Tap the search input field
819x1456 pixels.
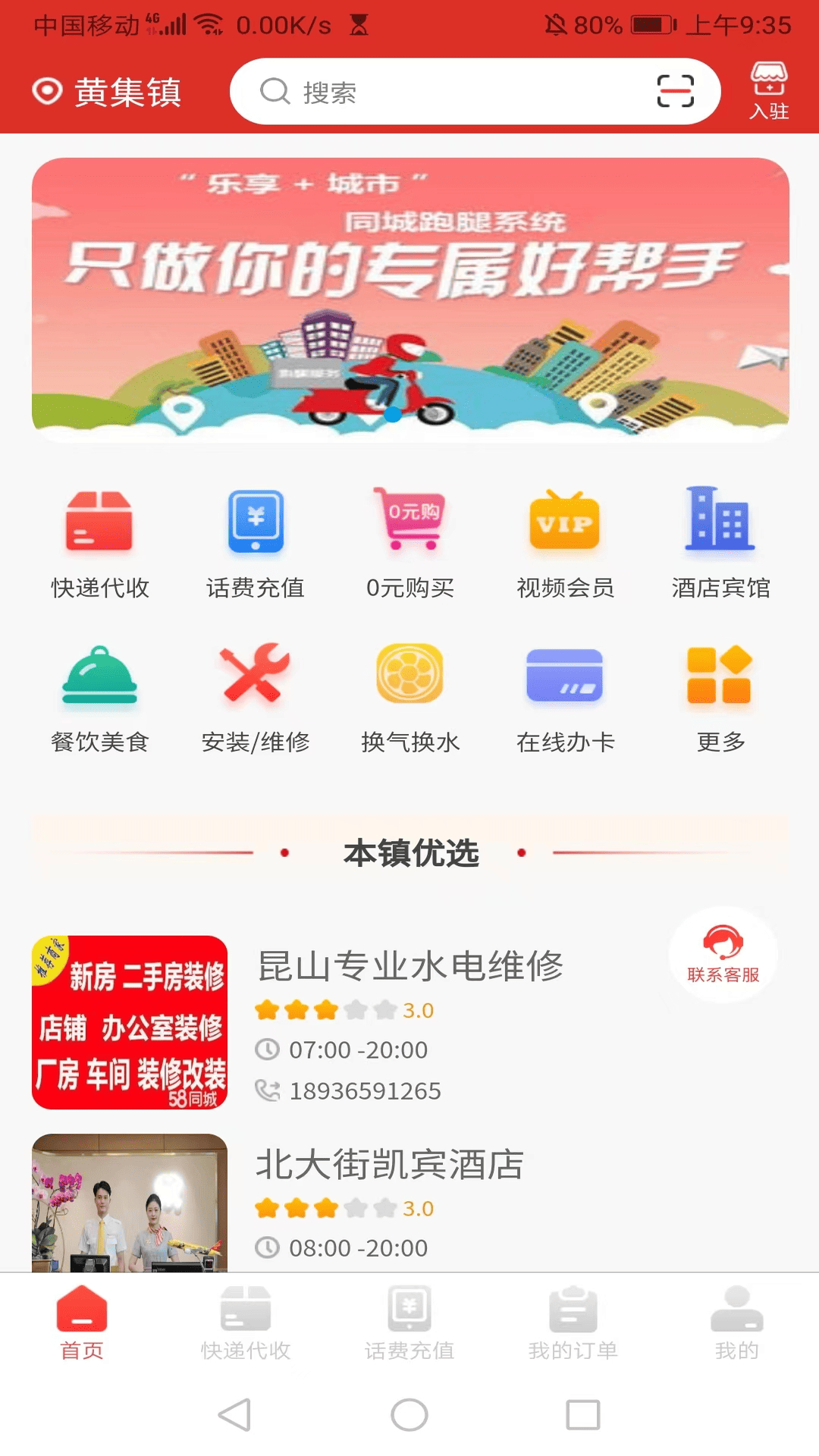coord(455,90)
